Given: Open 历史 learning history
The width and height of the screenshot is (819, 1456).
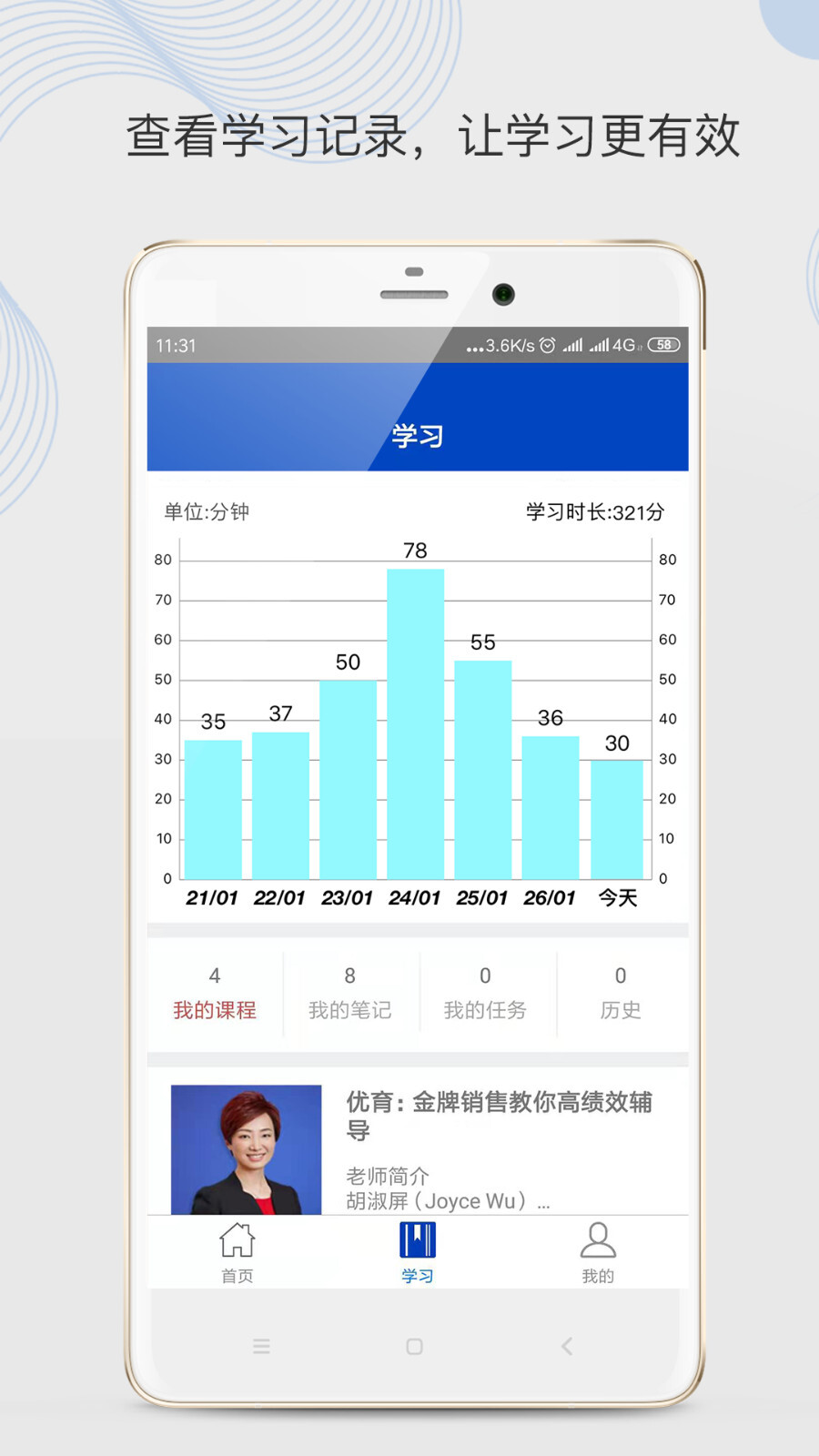Looking at the screenshot, I should coord(621,992).
